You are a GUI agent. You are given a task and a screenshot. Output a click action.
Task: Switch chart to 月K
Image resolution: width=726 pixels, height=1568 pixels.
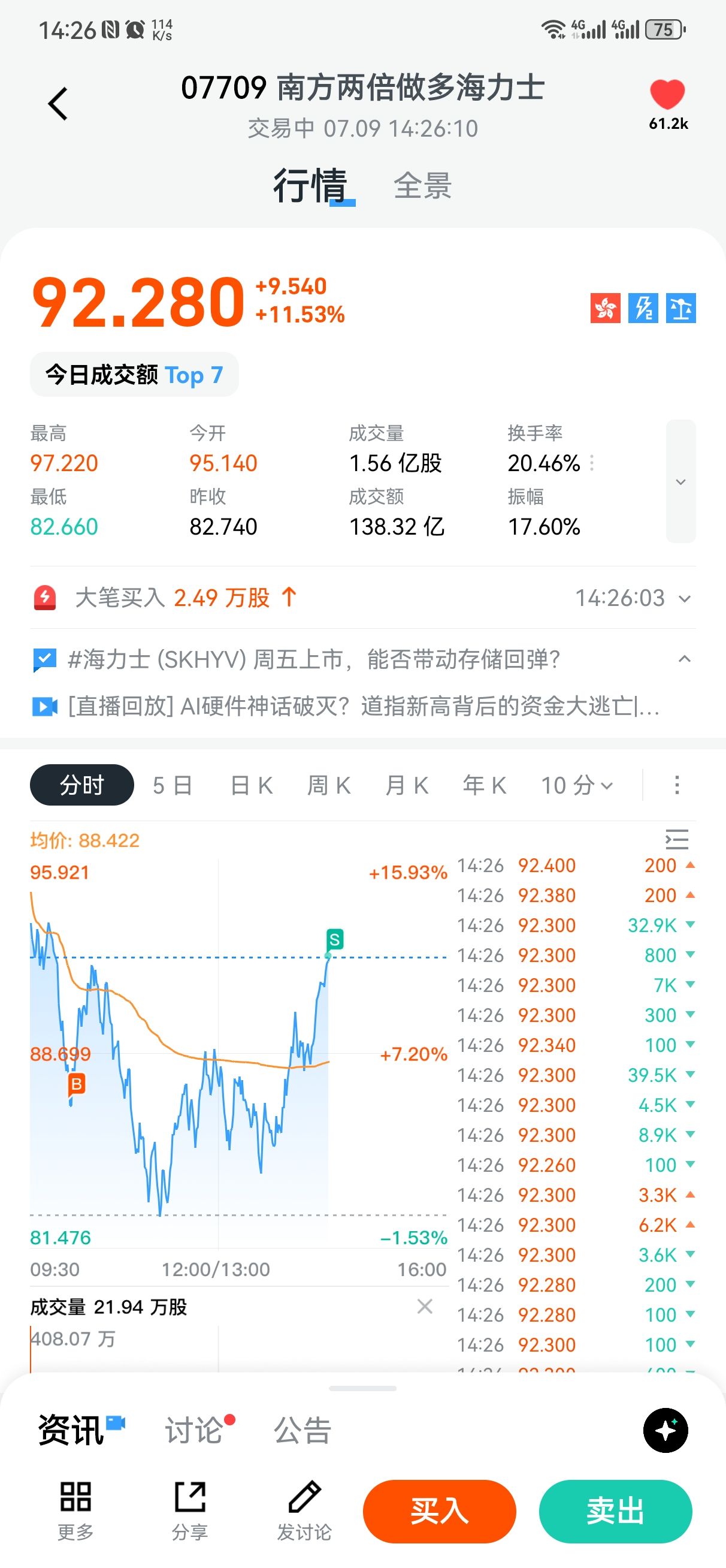pos(407,785)
